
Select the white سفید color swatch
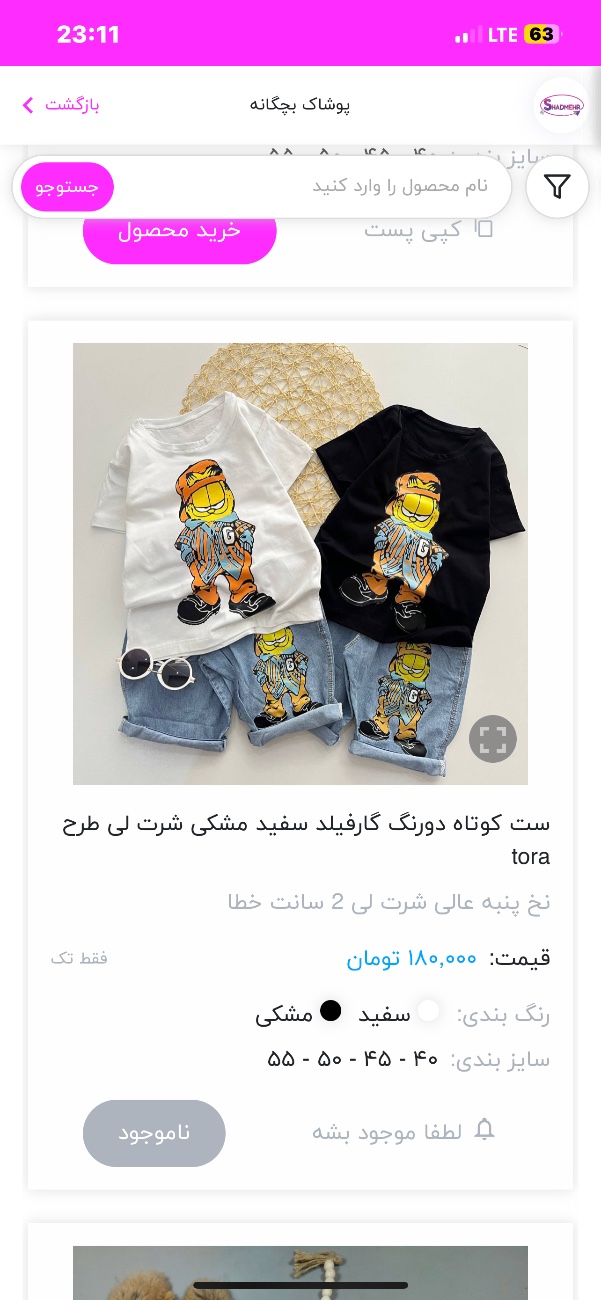(x=428, y=1011)
